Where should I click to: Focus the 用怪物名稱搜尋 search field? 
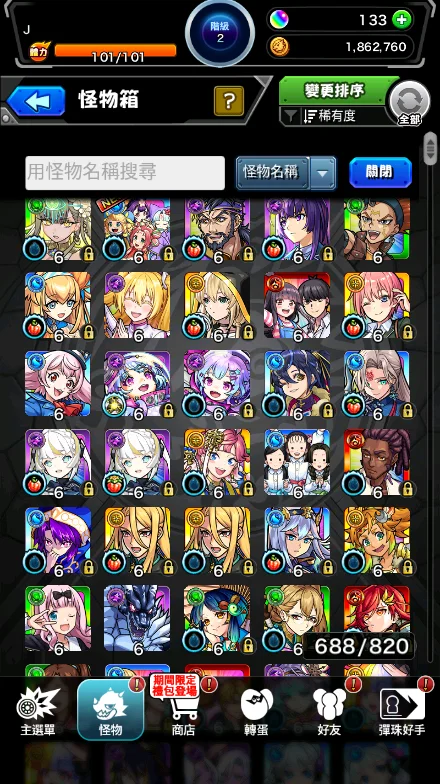pyautogui.click(x=125, y=172)
